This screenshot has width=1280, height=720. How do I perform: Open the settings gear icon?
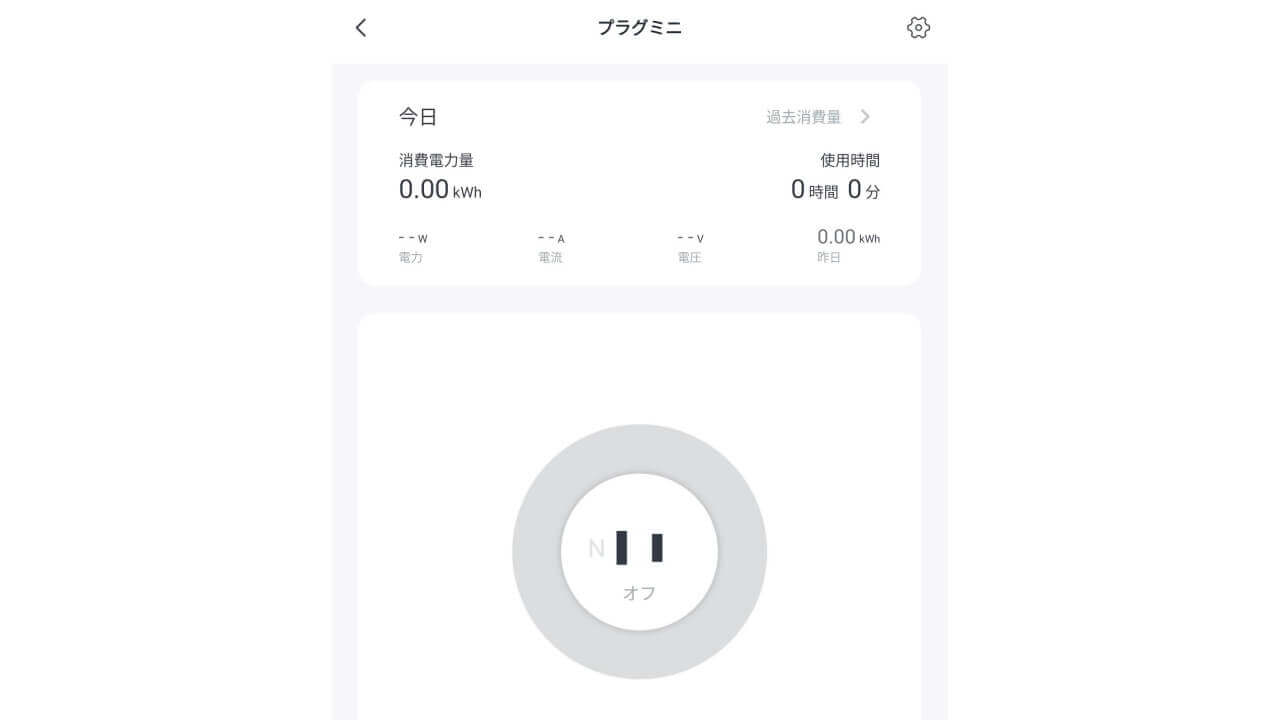(x=918, y=28)
